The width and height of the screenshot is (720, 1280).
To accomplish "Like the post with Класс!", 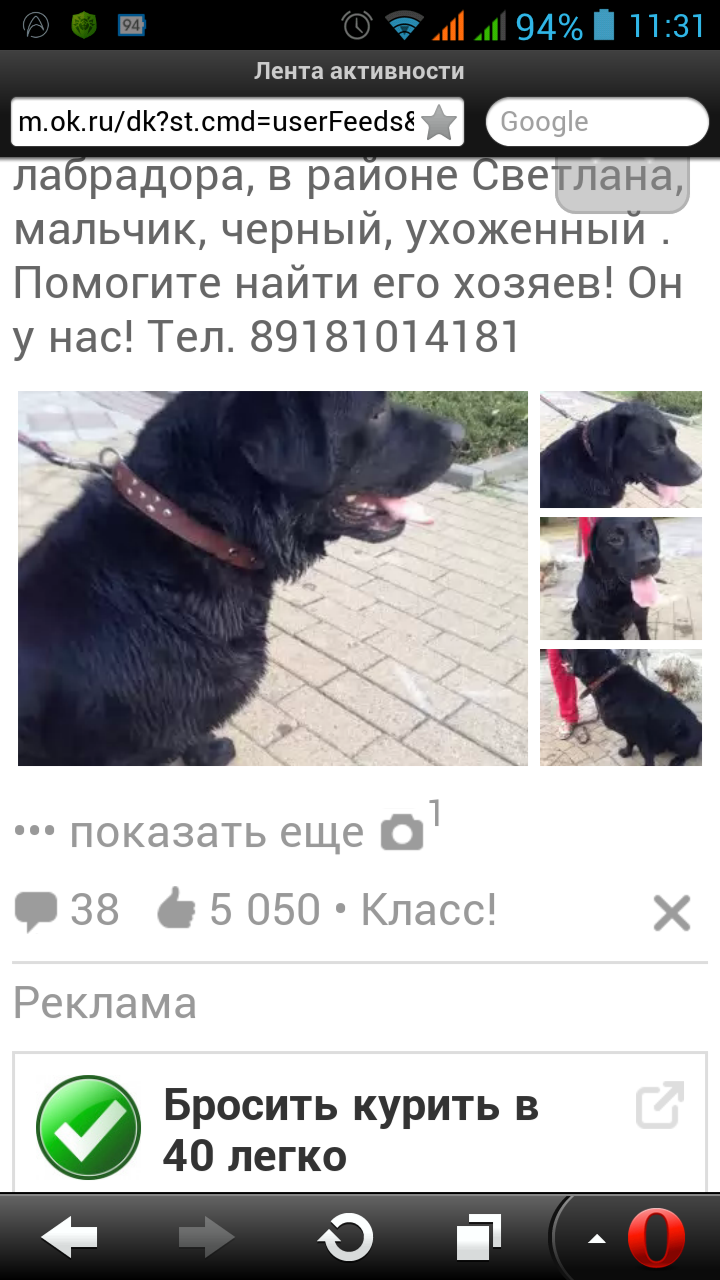I will pos(428,911).
